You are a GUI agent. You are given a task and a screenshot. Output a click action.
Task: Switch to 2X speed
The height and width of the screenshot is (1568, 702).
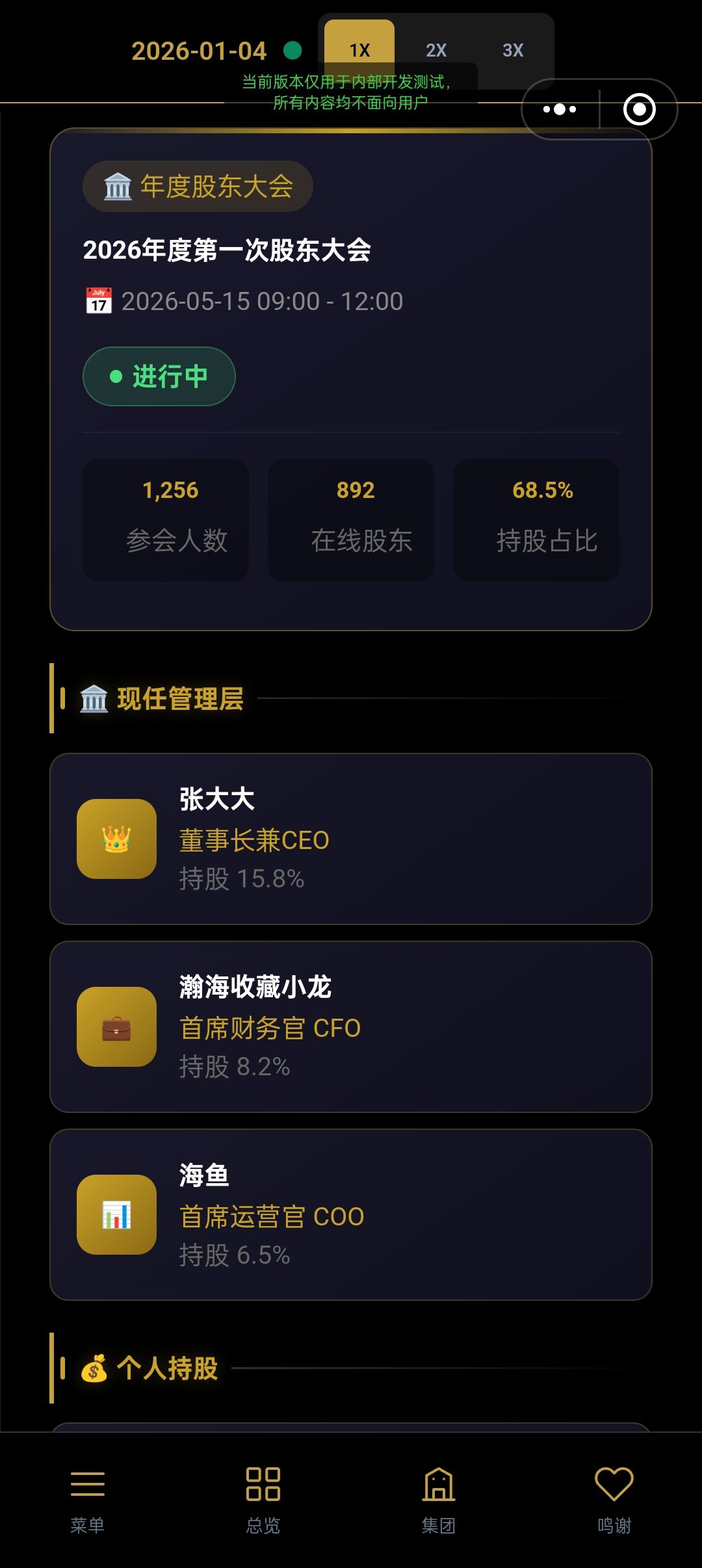[436, 50]
